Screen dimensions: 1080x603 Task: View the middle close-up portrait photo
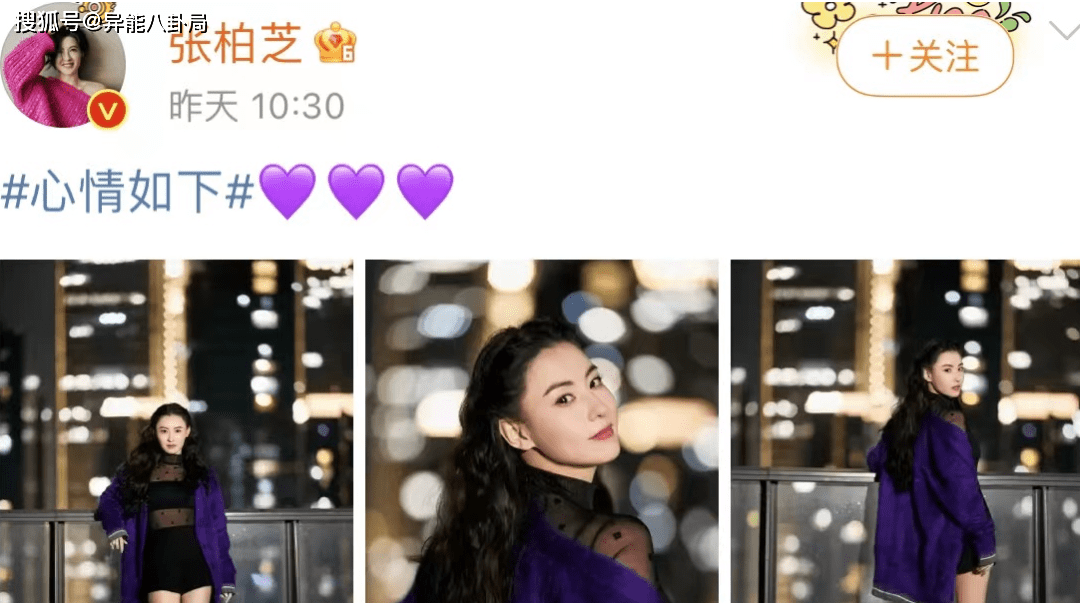541,431
